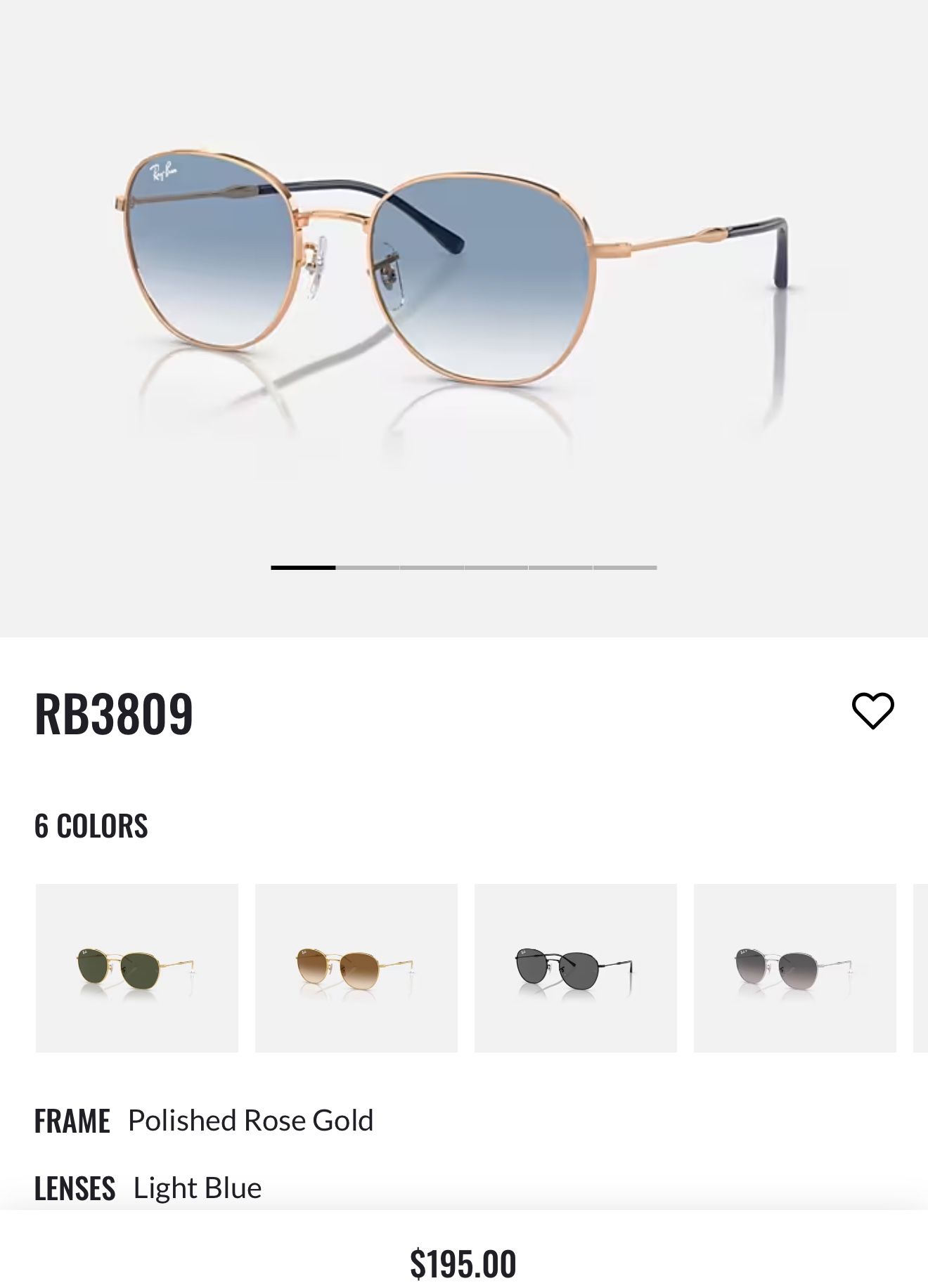This screenshot has height=1288, width=928.
Task: Add RB3809 to wishlist with heart icon
Action: (x=872, y=710)
